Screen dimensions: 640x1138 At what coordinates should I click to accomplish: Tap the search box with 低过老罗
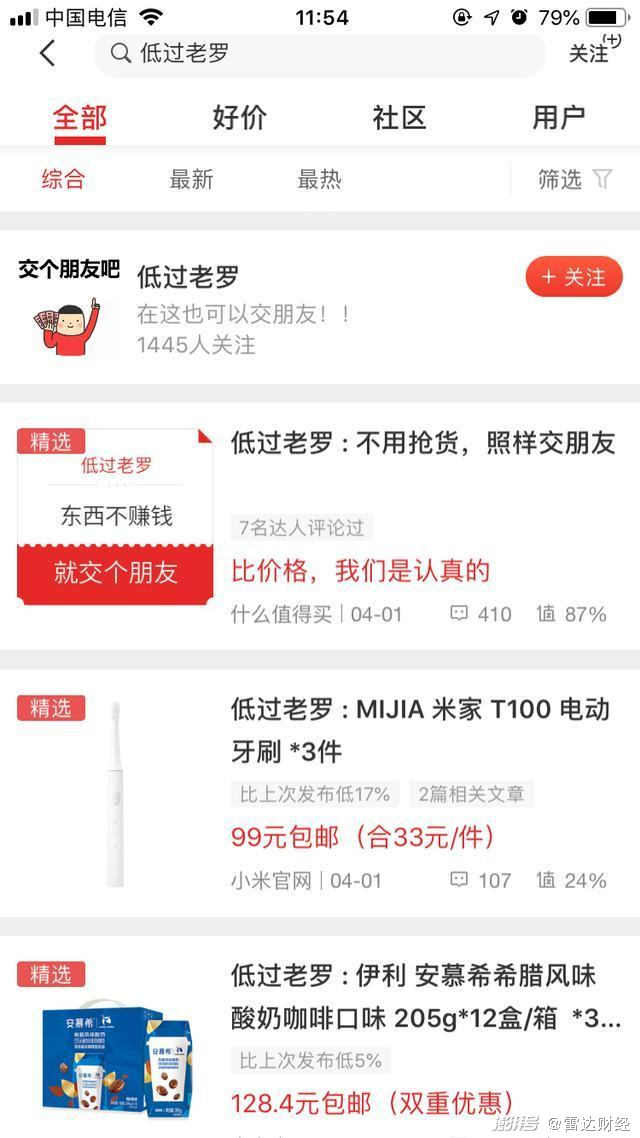click(x=320, y=53)
